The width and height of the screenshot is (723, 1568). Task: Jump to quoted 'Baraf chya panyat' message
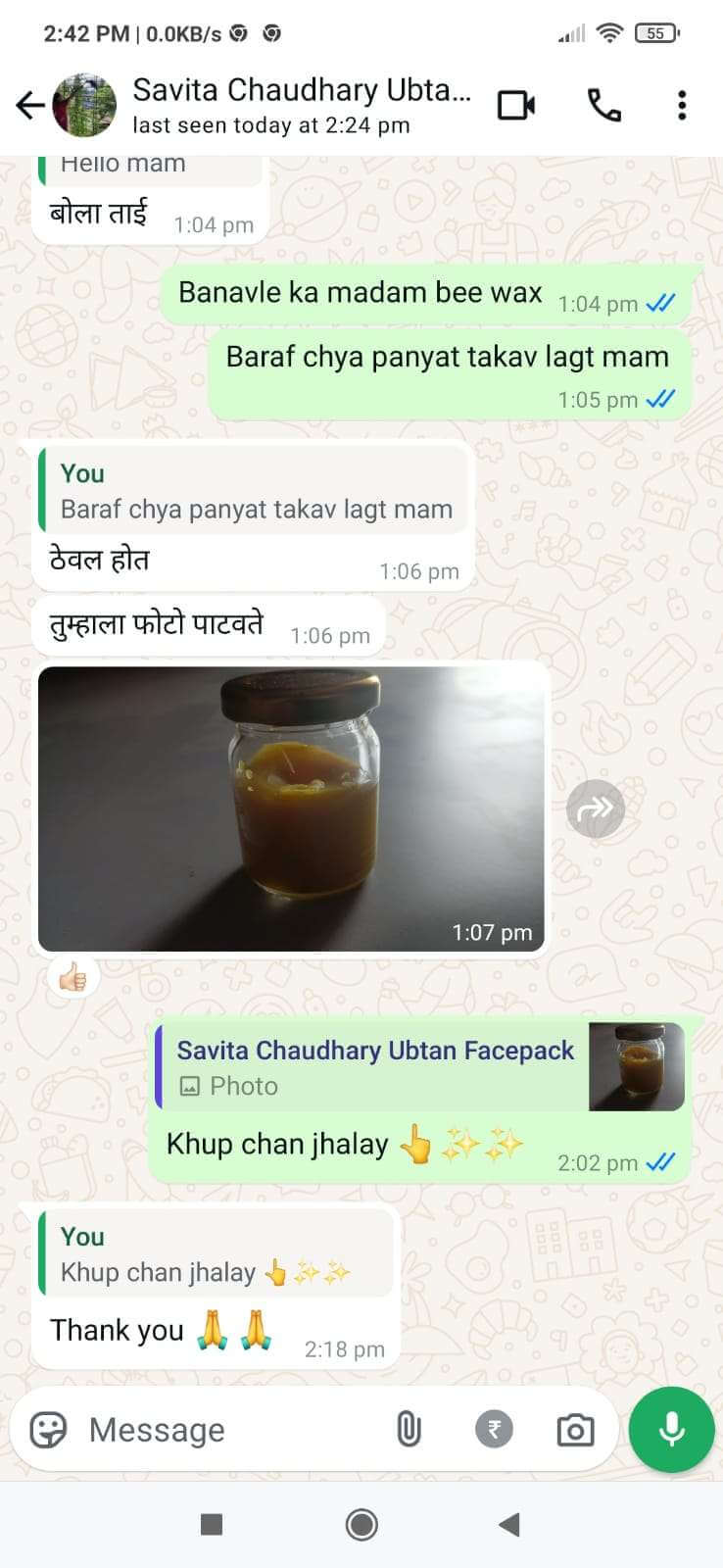pos(255,491)
